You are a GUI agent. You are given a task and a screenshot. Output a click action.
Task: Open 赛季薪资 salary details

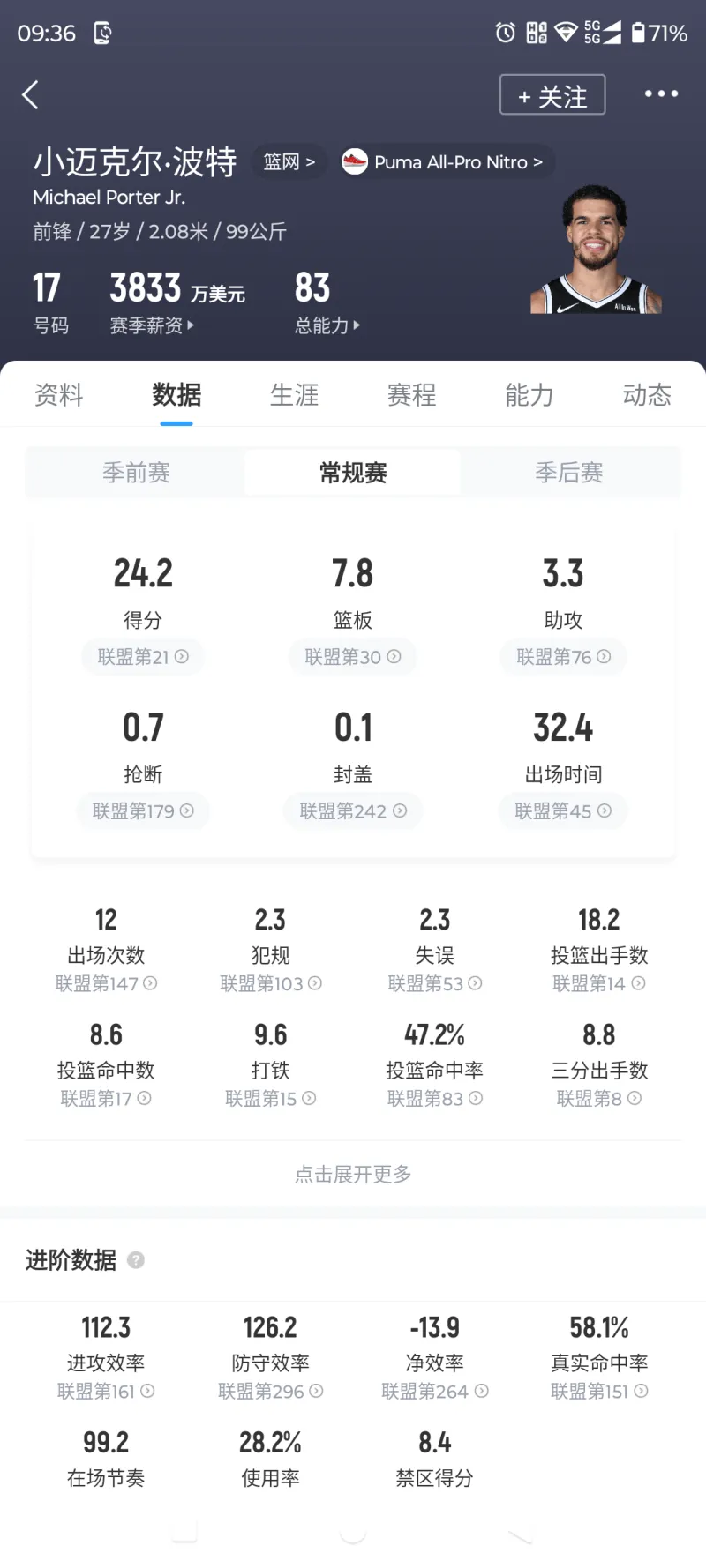pyautogui.click(x=151, y=325)
